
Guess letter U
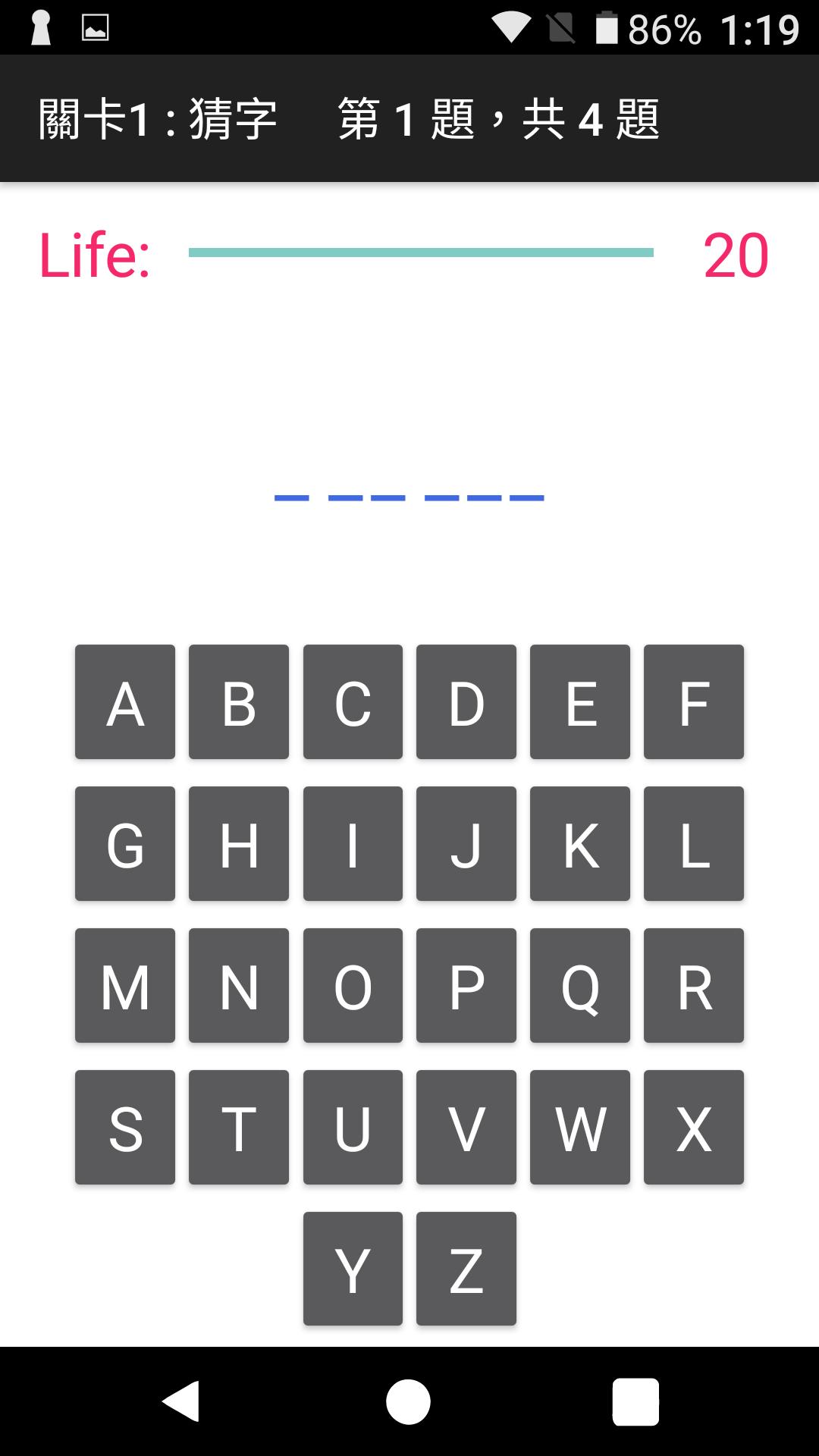[353, 1127]
